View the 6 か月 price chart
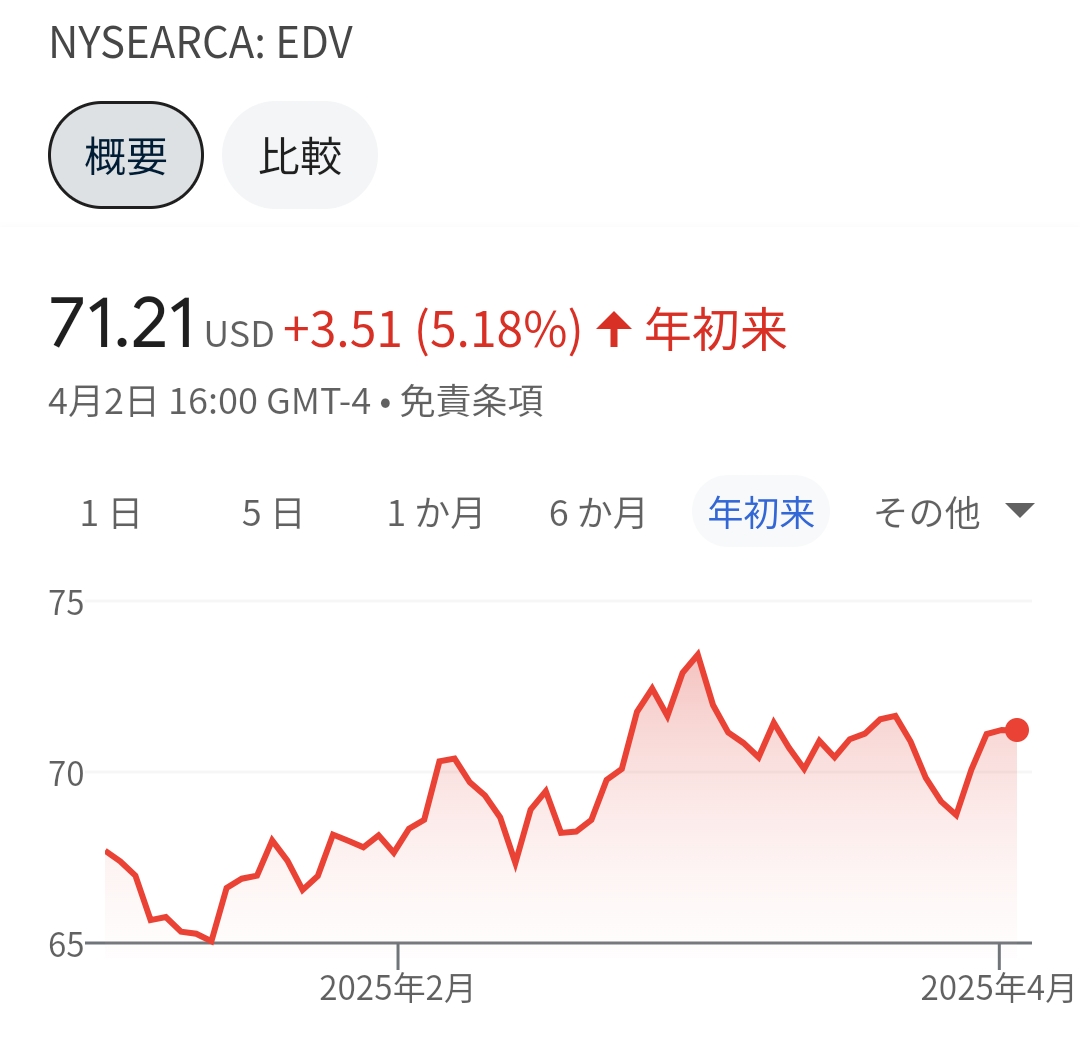This screenshot has width=1080, height=1049. [598, 513]
